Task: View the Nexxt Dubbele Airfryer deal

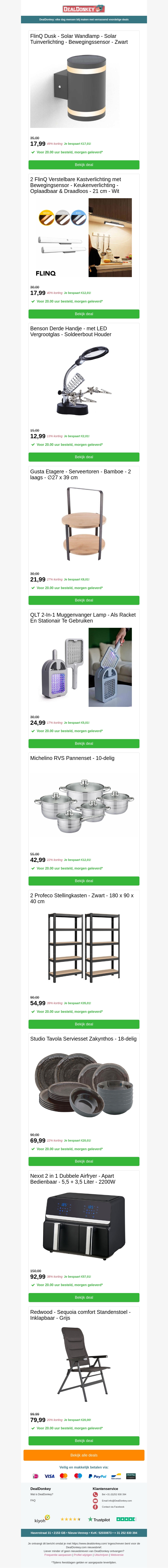Action: click(84, 1297)
